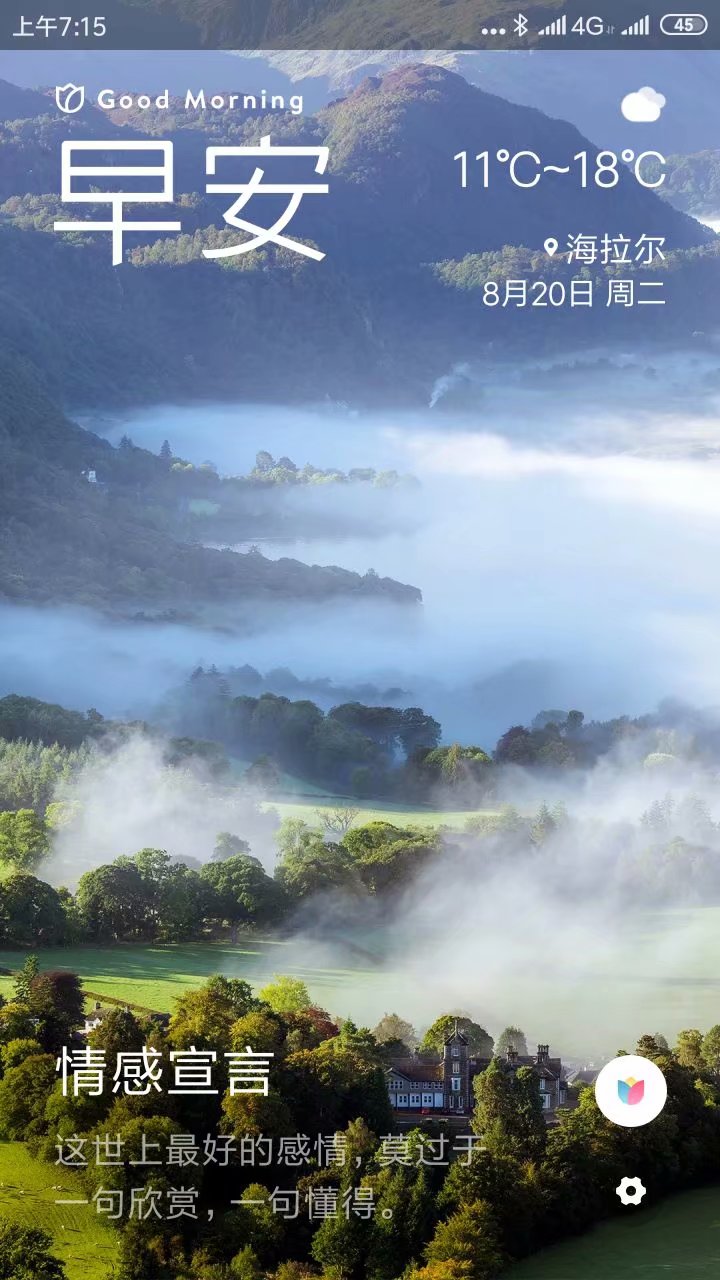
Task: Tap the round tulip flower button
Action: [x=631, y=1090]
